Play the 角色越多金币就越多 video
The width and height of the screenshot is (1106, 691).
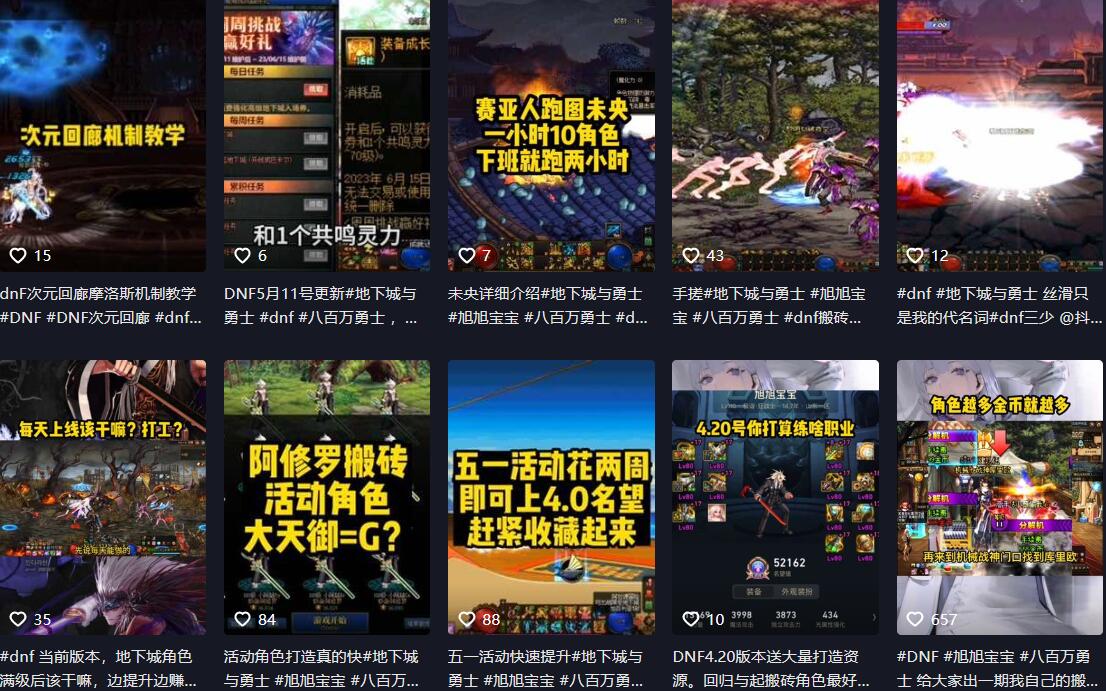click(999, 497)
